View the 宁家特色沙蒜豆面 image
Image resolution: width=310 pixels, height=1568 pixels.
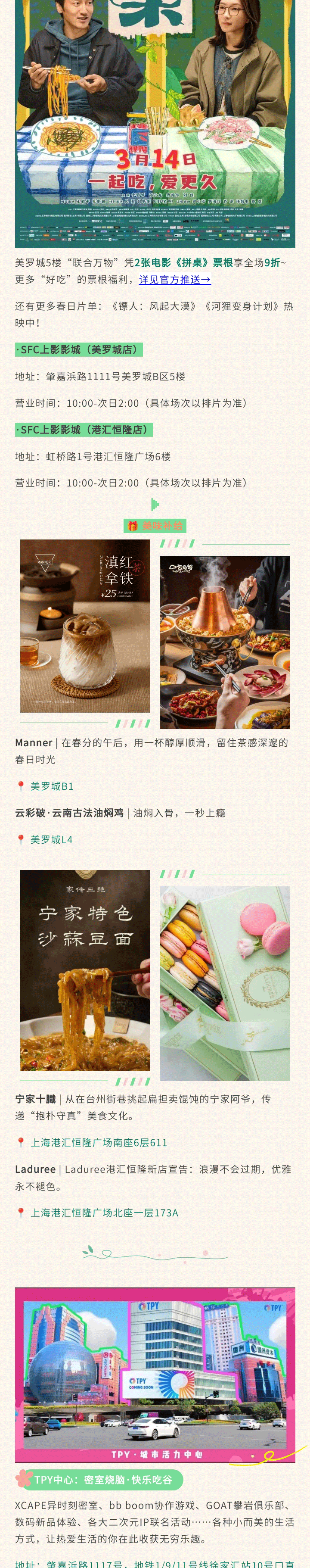(x=85, y=969)
